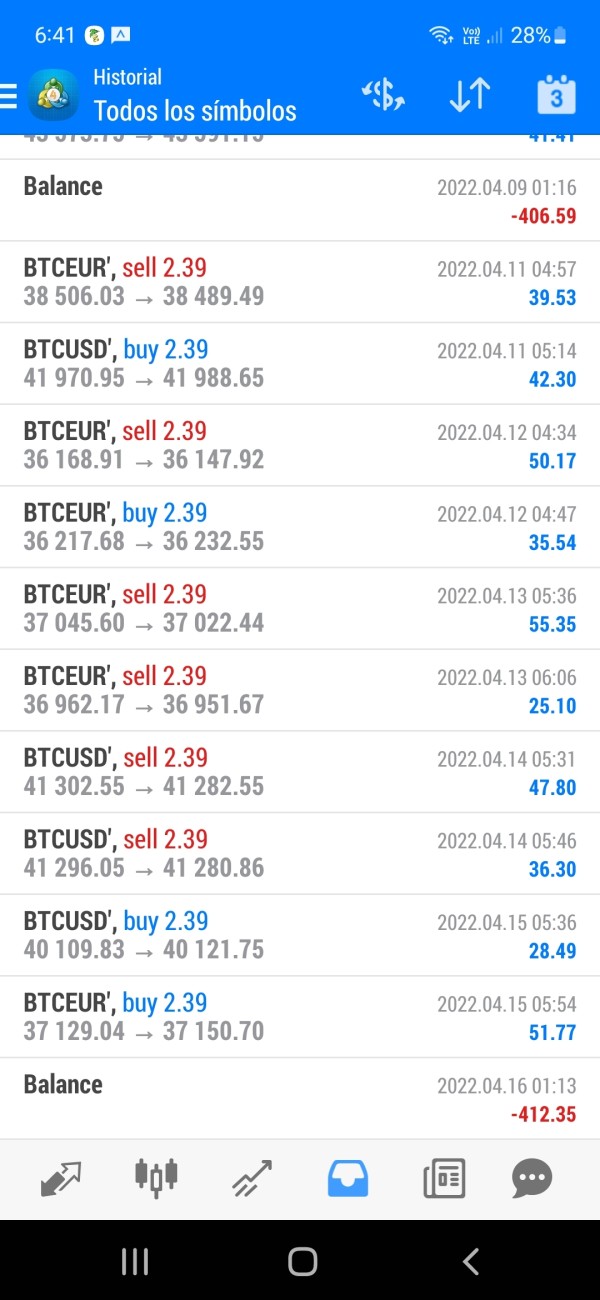Open the BTCUSD buy trade at 40 109.83

(x=300, y=936)
